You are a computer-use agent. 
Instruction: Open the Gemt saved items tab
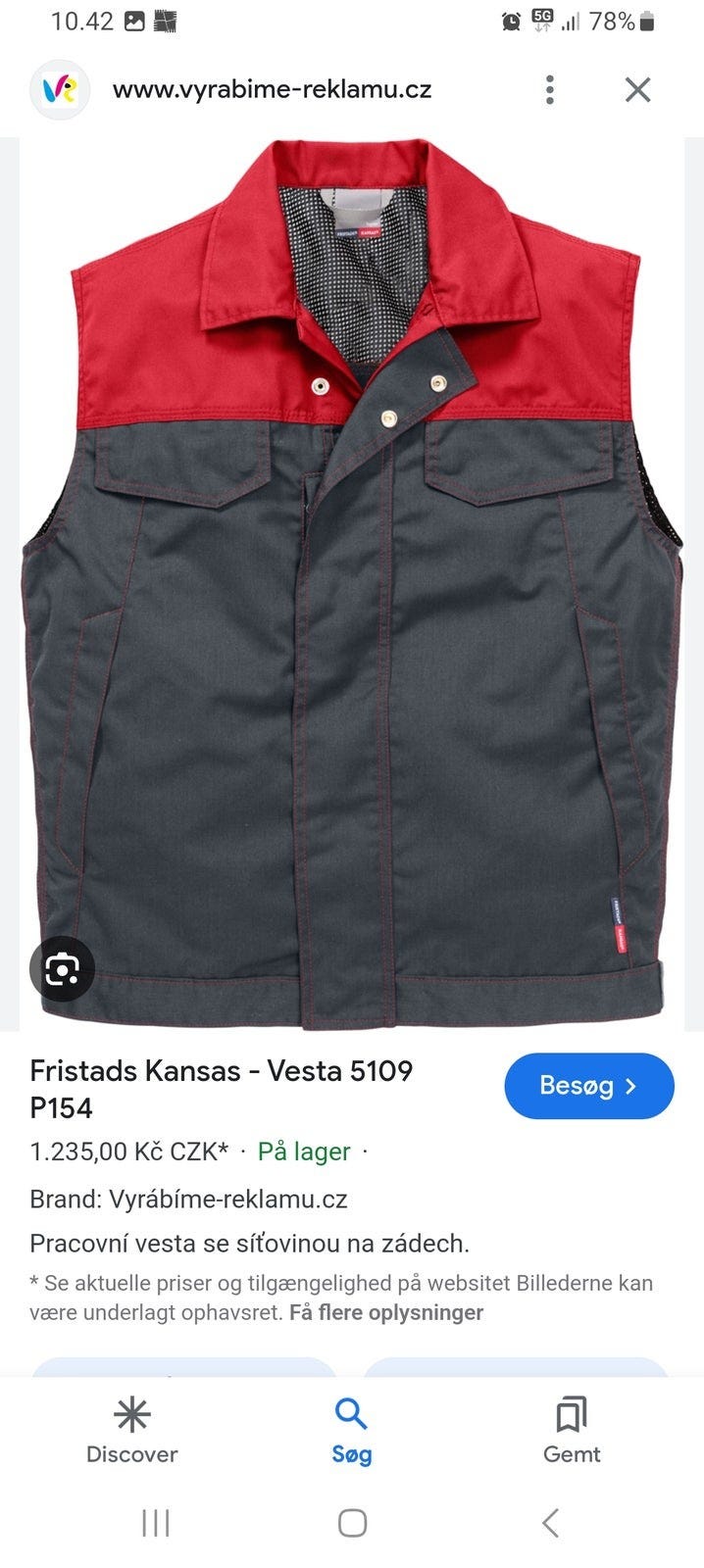point(571,1431)
